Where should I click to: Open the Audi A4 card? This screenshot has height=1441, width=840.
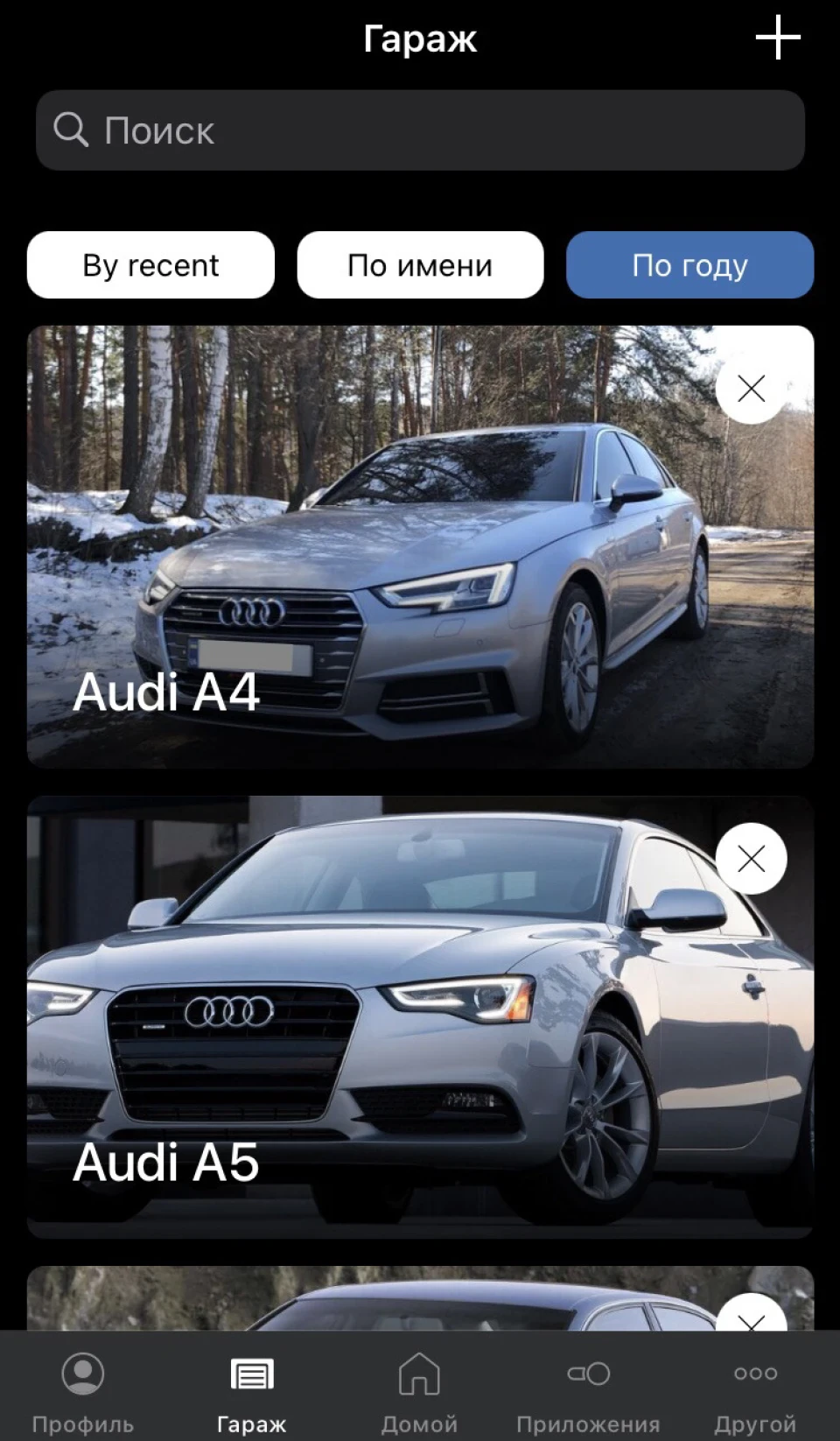(x=420, y=547)
